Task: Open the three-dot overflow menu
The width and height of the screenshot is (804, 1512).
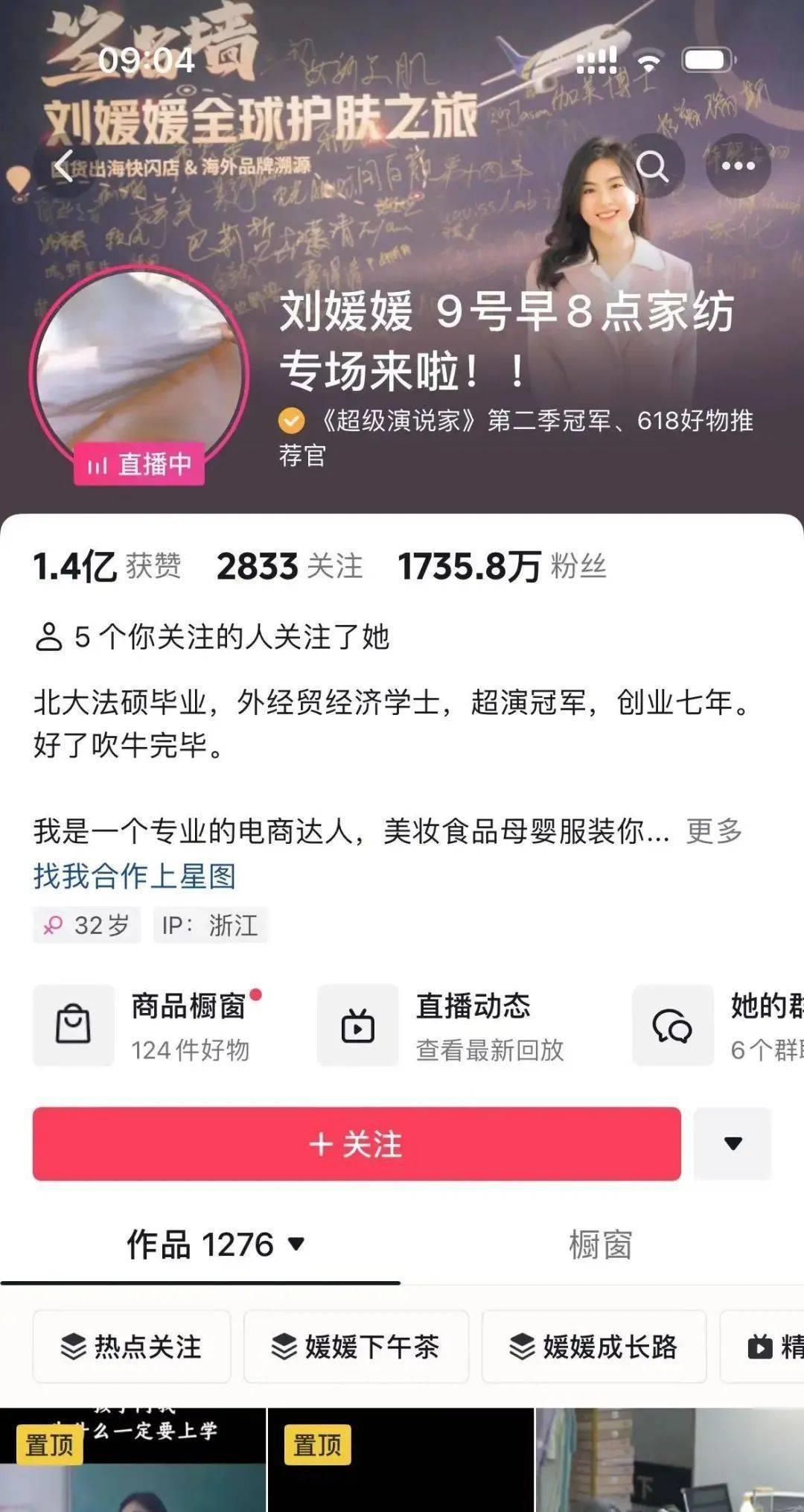Action: click(738, 165)
